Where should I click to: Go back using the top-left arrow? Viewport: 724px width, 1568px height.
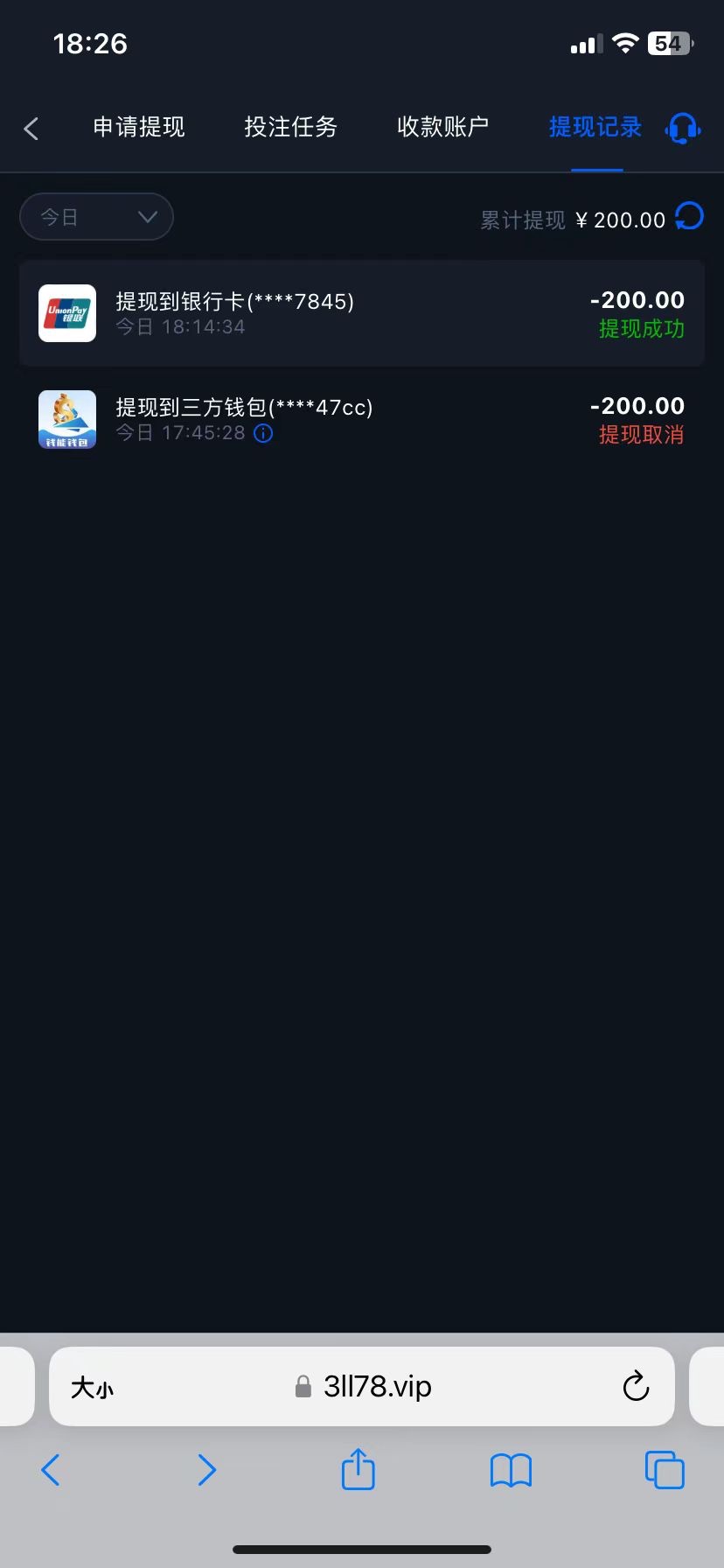tap(31, 129)
